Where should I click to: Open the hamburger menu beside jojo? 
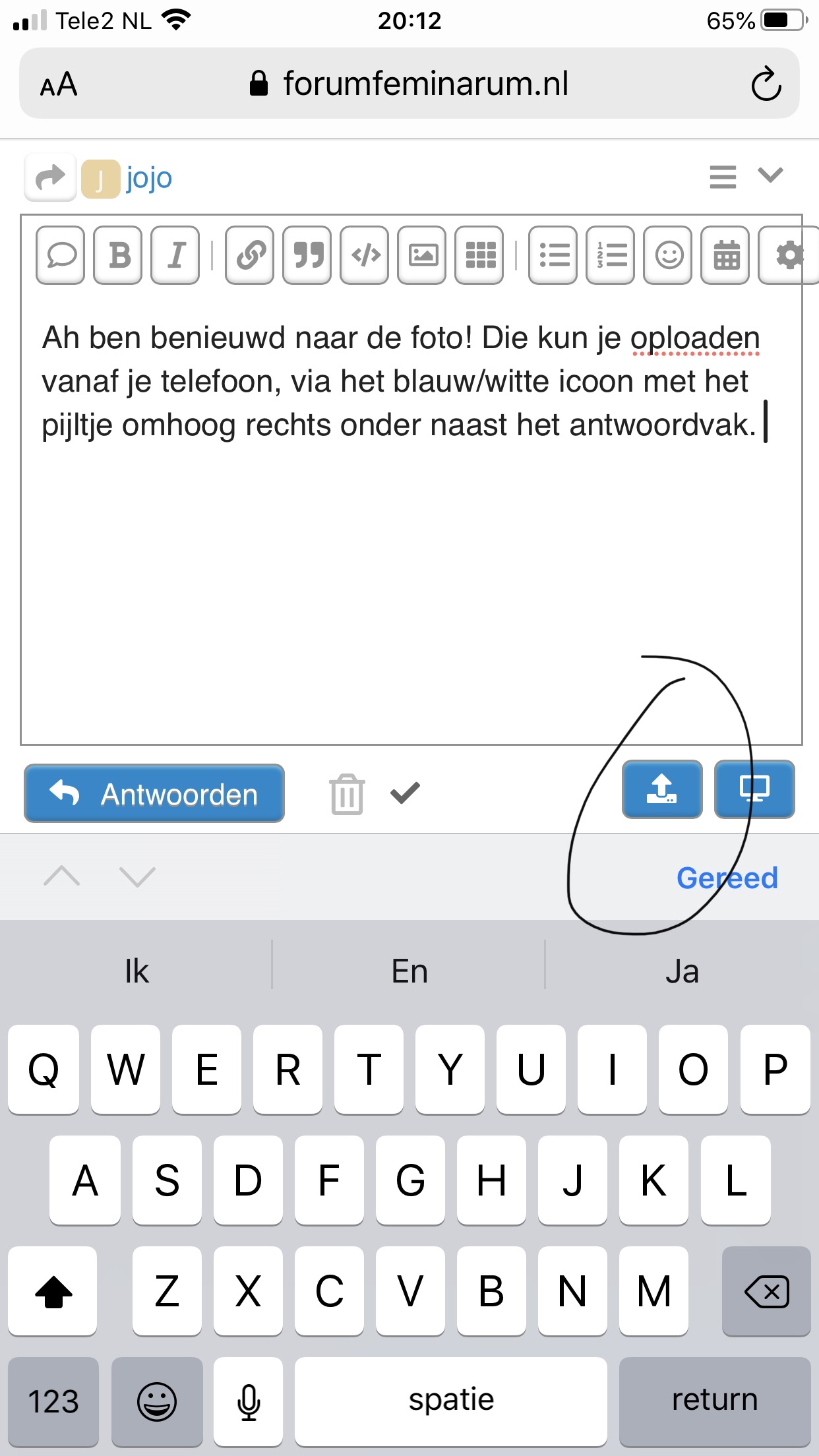click(723, 177)
